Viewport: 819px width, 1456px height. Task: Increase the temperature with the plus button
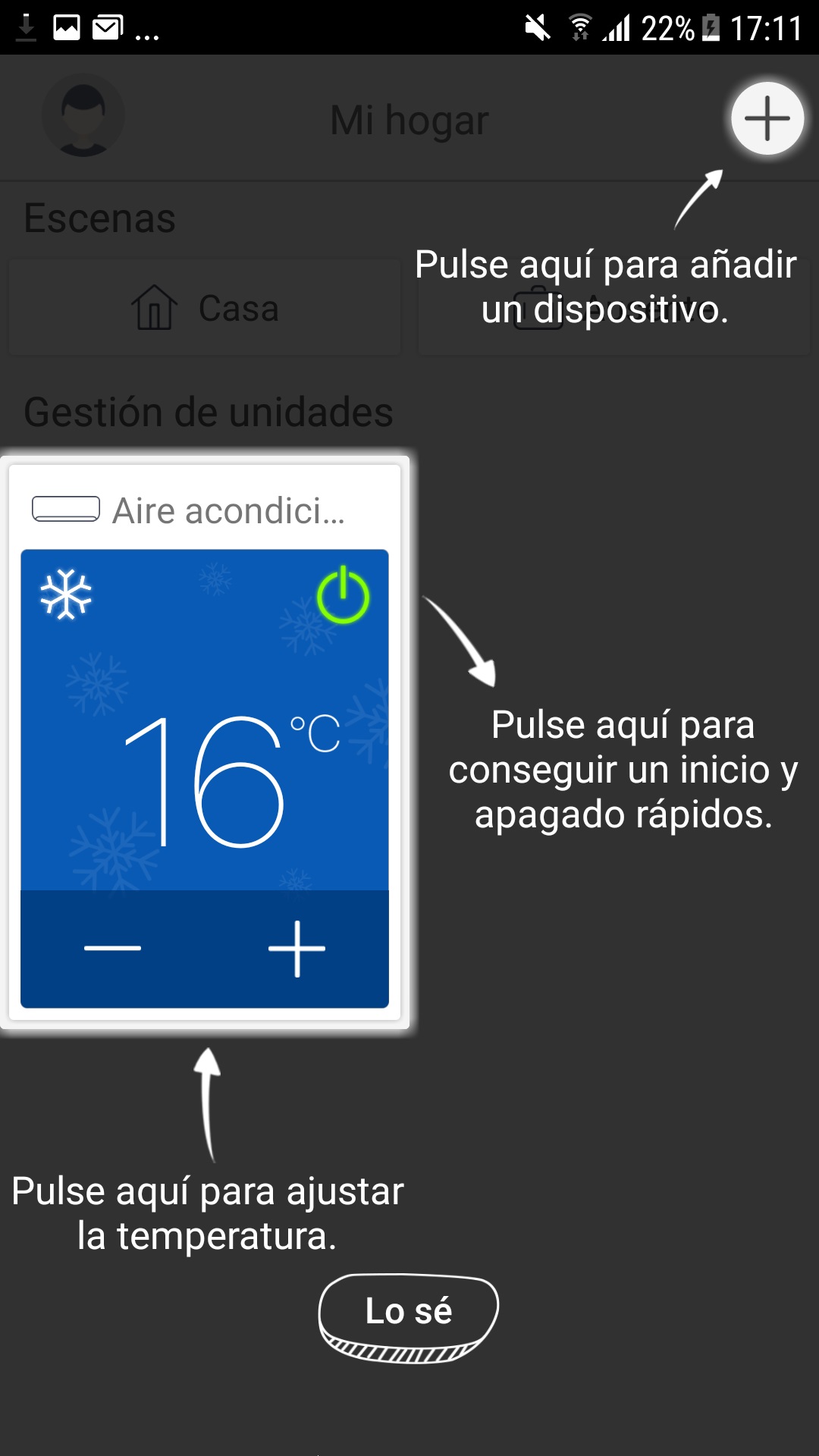click(x=297, y=948)
